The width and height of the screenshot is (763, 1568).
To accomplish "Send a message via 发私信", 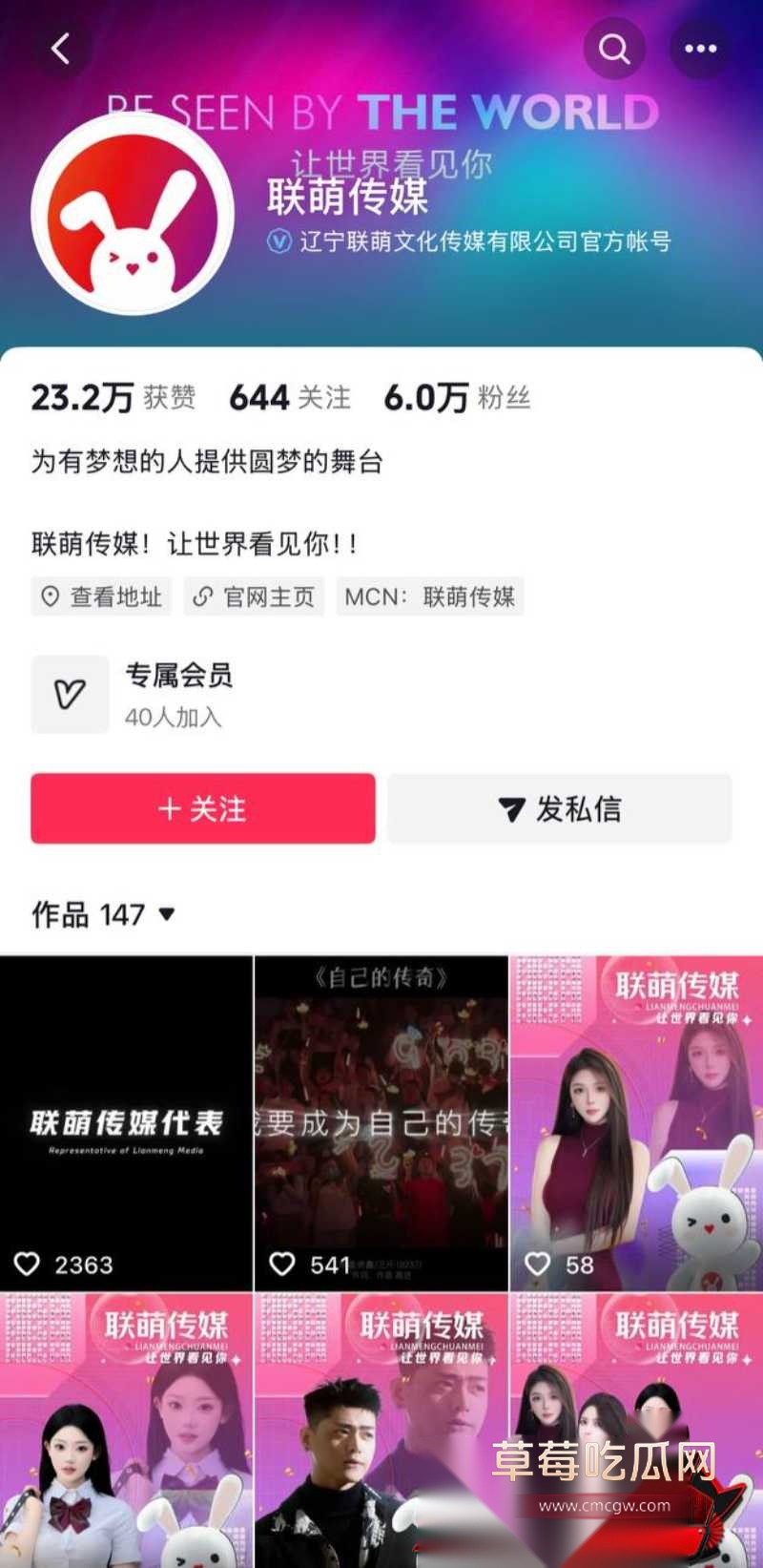I will coord(560,808).
